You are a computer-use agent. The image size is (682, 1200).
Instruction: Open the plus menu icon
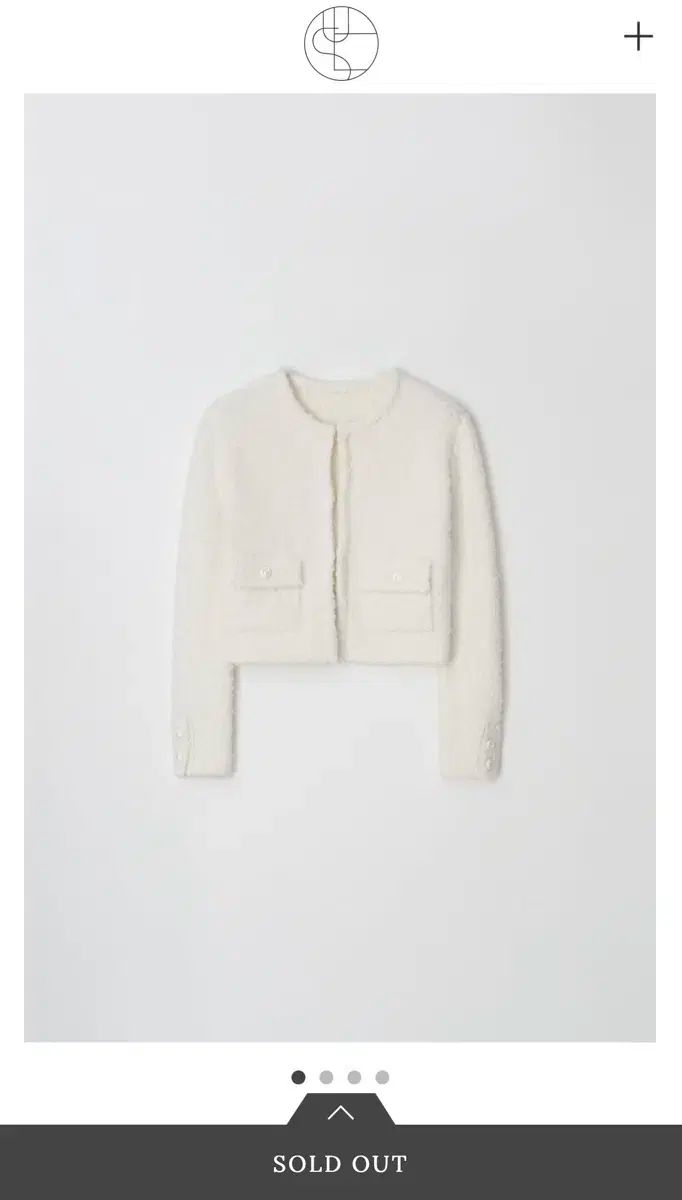[x=638, y=37]
